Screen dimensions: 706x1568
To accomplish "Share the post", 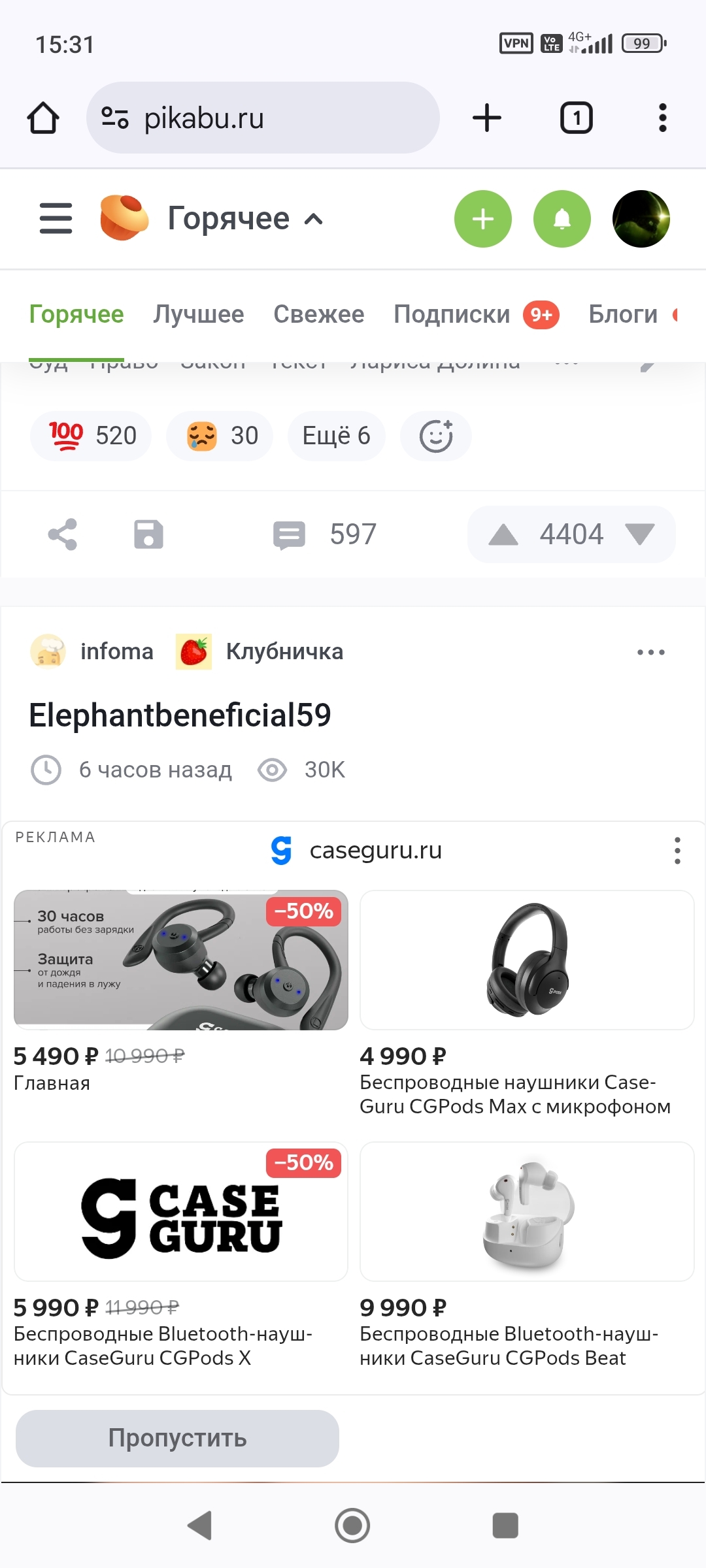I will click(x=63, y=534).
